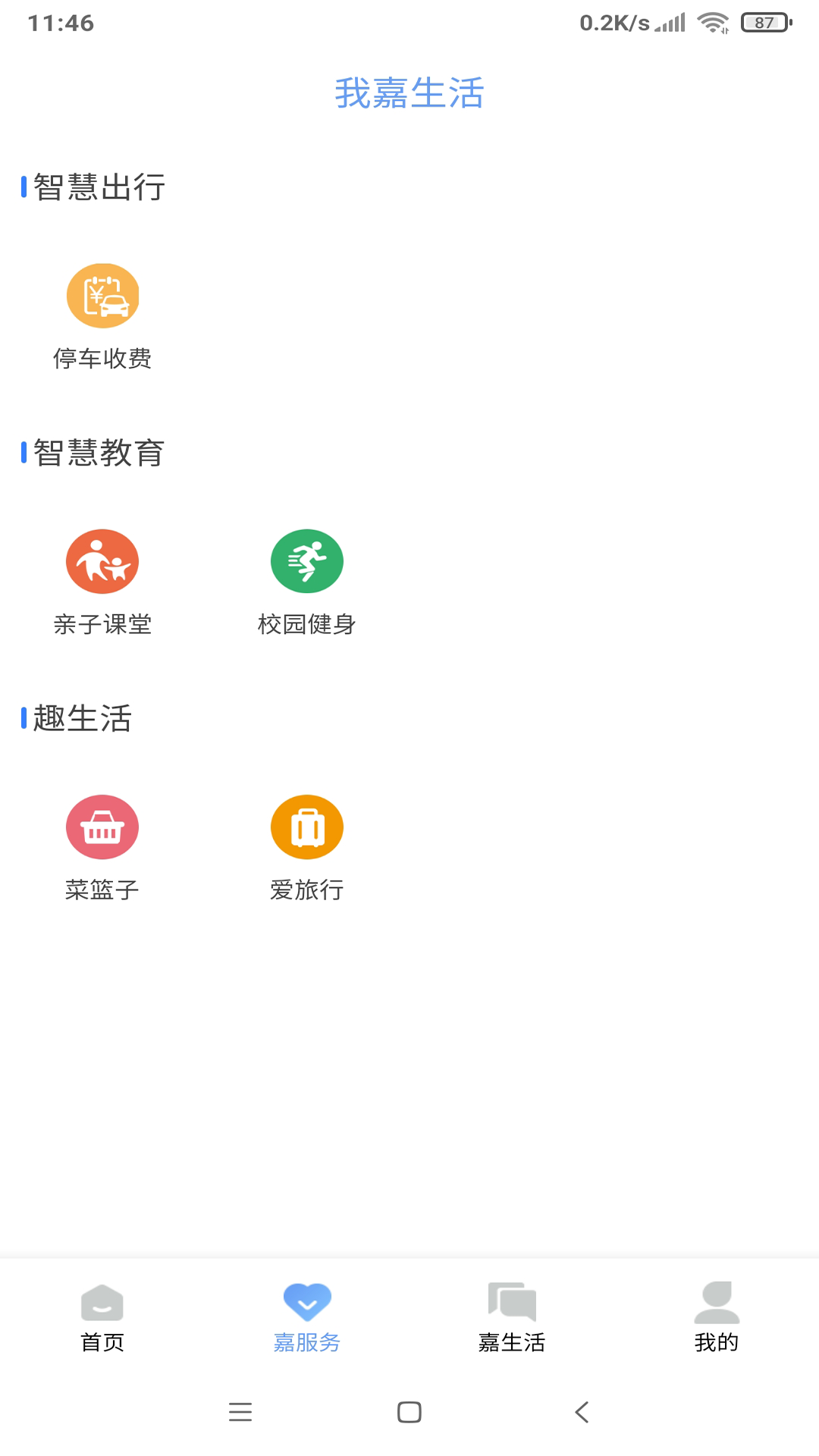Tap the profile icon for 我的
819x1456 pixels.
pyautogui.click(x=715, y=1301)
